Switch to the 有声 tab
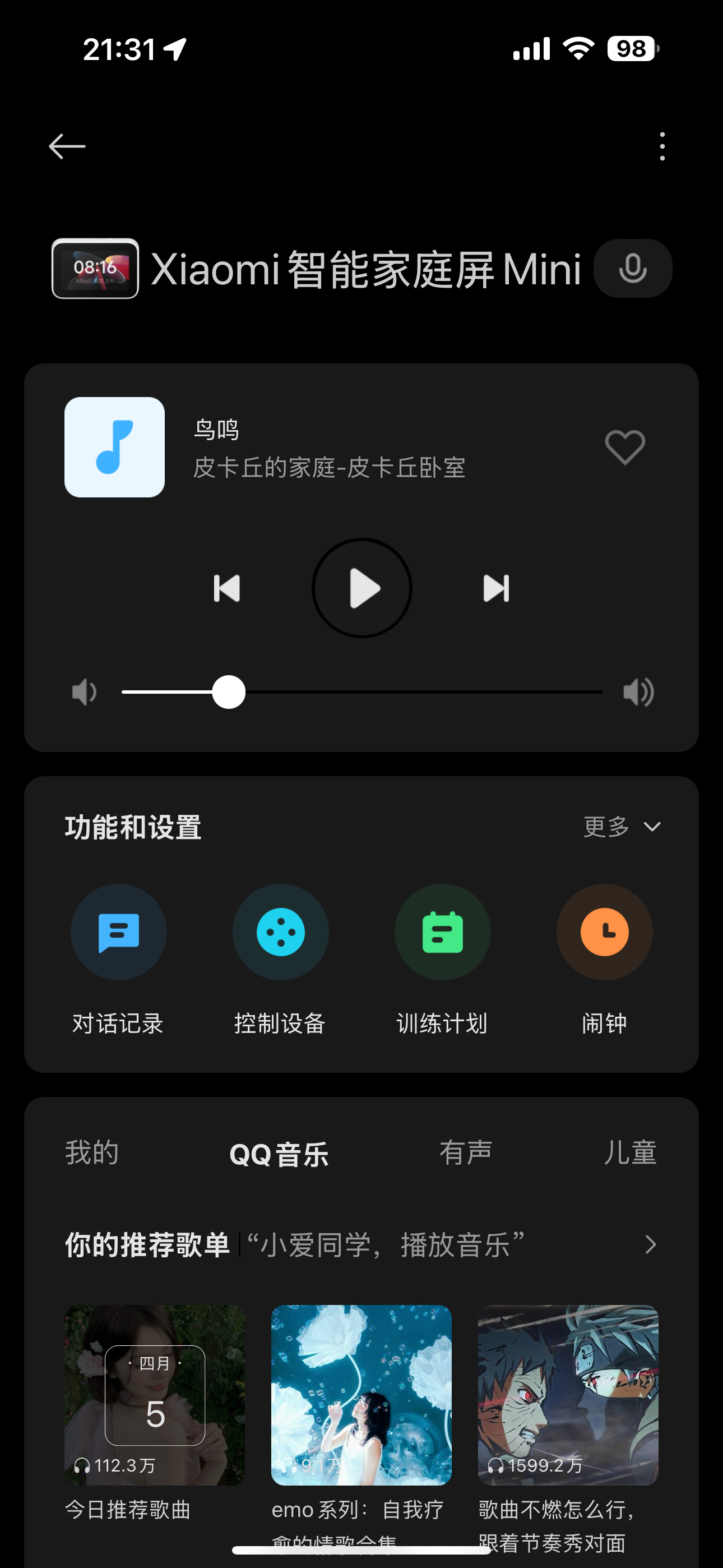This screenshot has width=723, height=1568. coord(466,1154)
